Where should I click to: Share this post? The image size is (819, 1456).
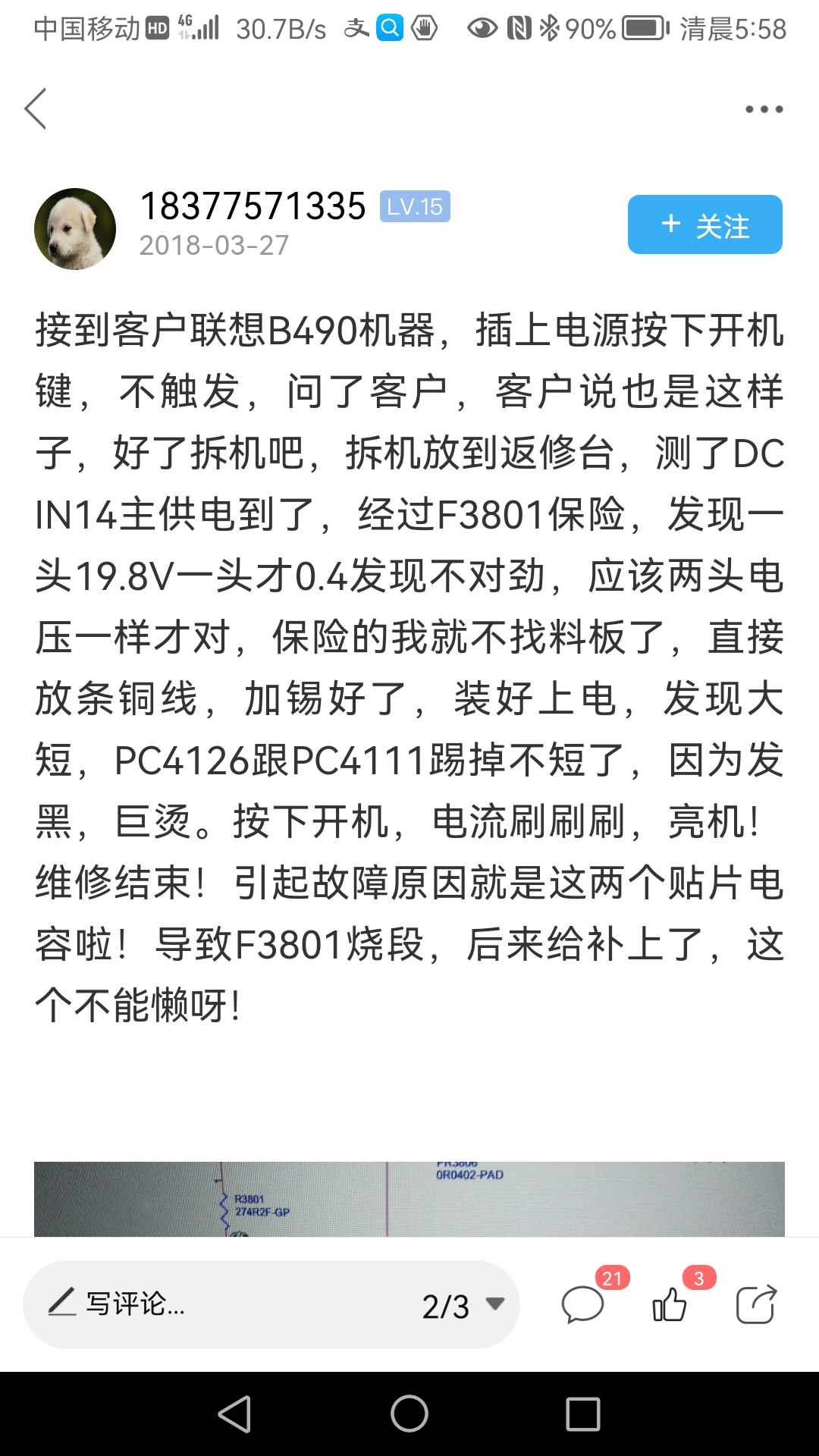(x=756, y=1304)
